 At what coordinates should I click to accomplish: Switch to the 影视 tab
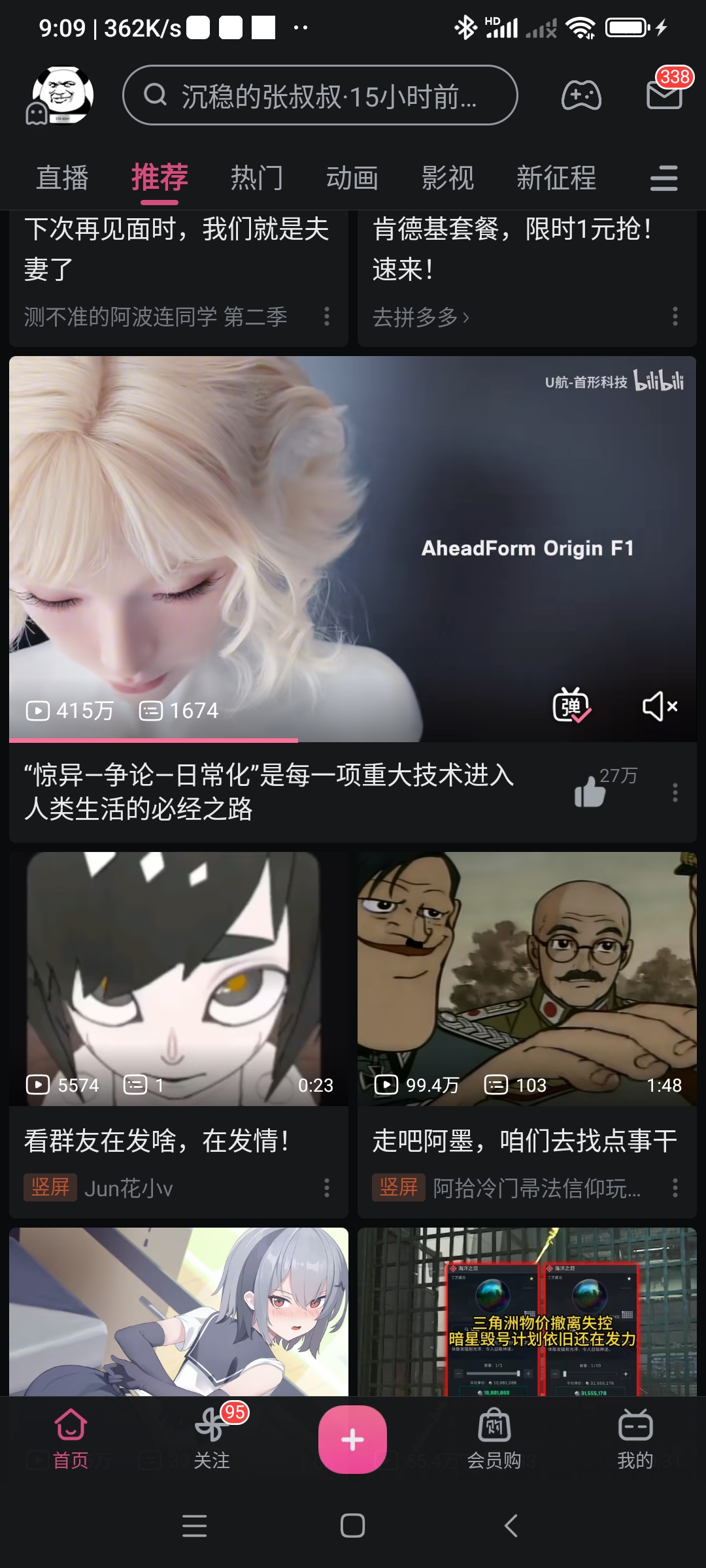tap(448, 178)
